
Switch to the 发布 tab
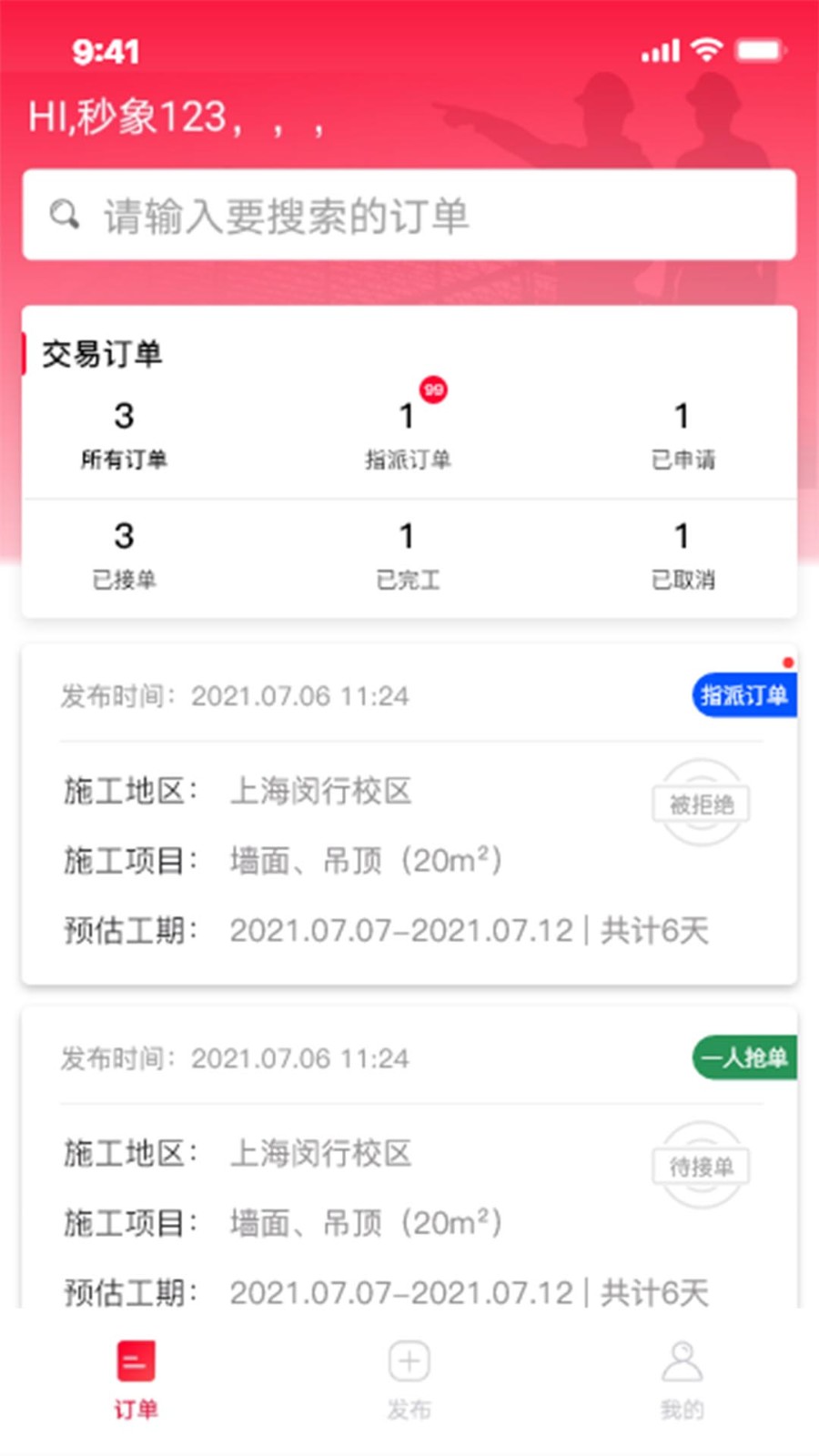[x=409, y=1380]
